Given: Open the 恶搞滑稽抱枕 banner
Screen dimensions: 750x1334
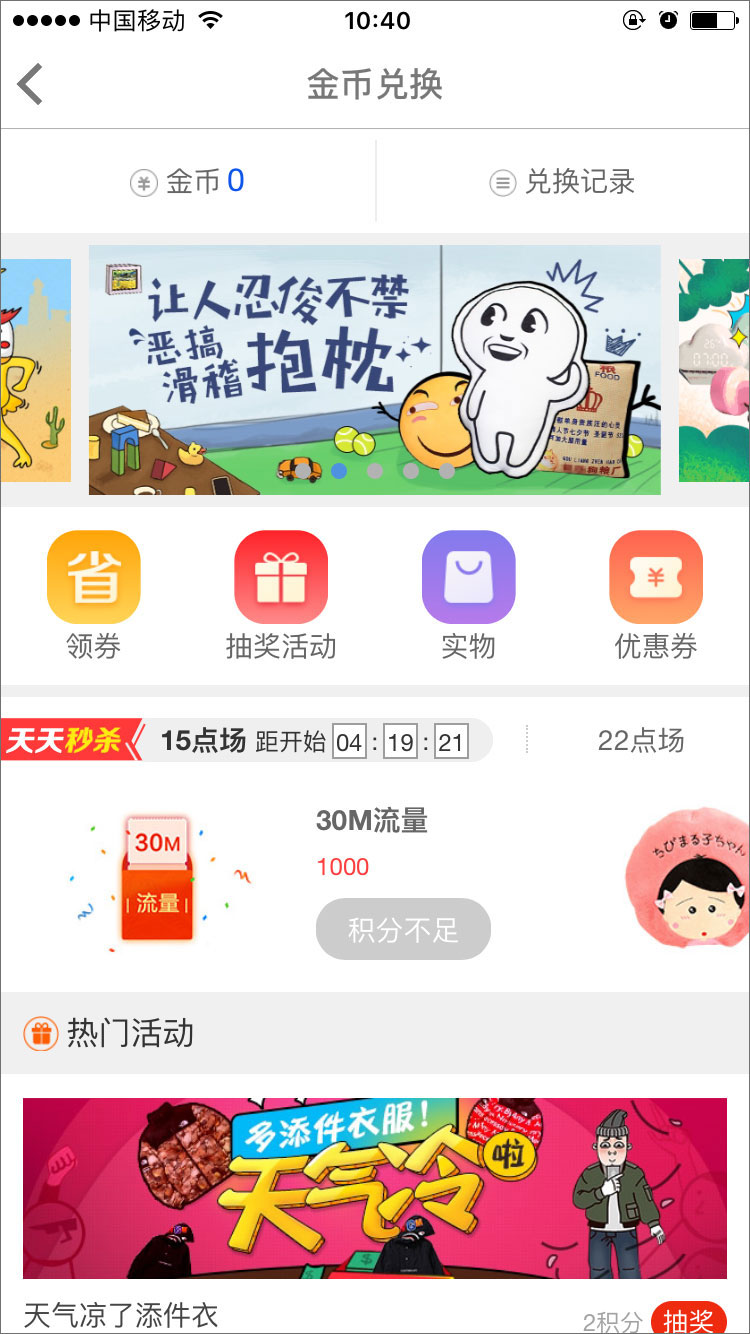Looking at the screenshot, I should [374, 370].
